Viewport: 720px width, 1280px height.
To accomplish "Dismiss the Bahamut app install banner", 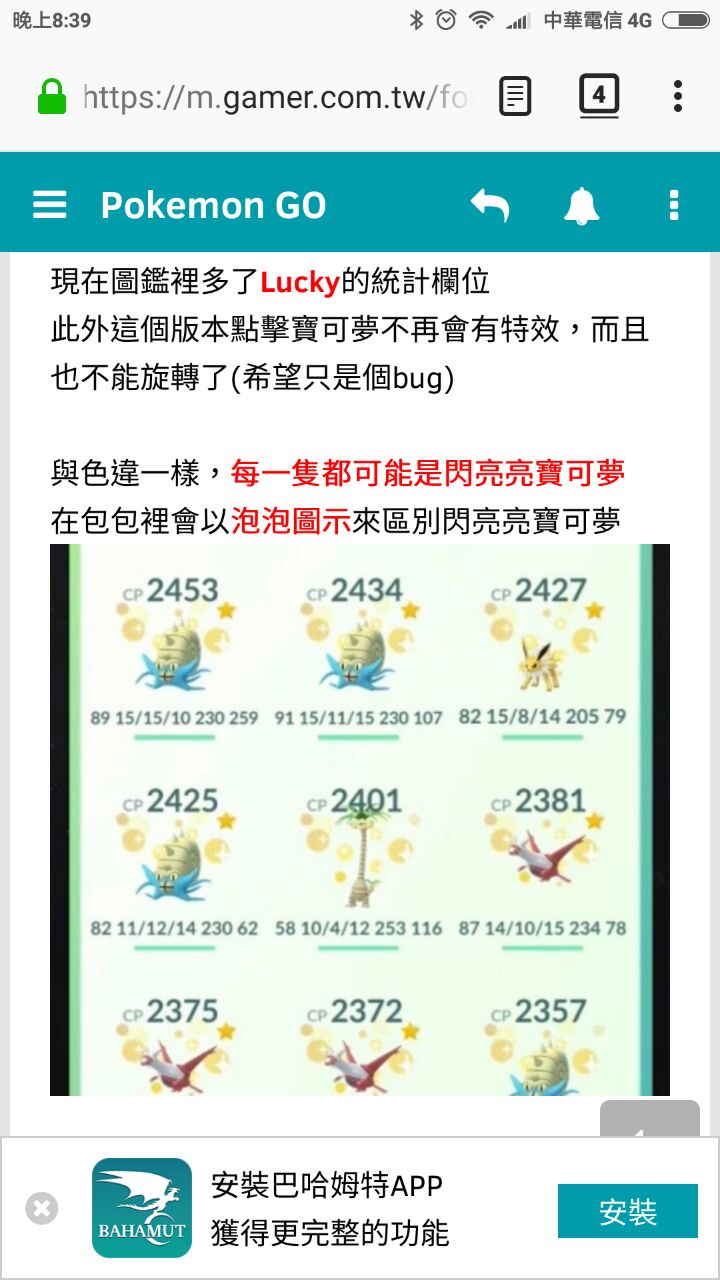I will 41,1208.
